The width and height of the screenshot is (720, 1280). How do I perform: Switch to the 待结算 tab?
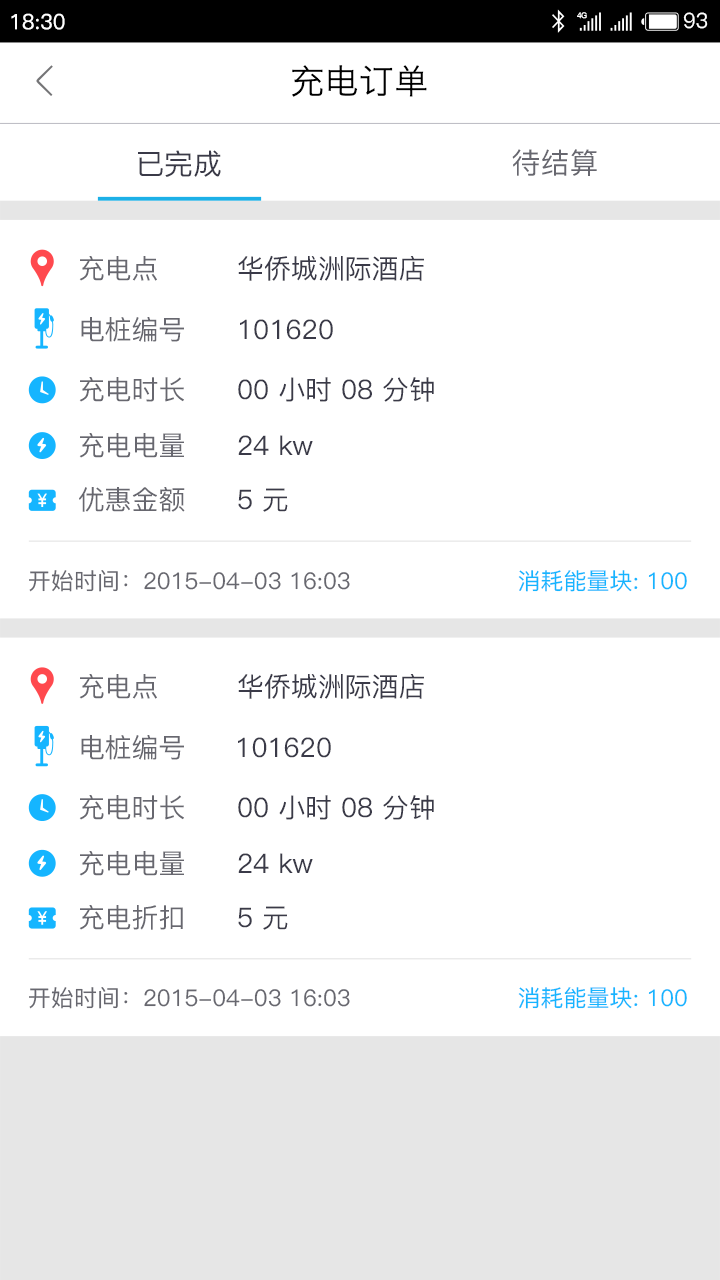coord(554,163)
